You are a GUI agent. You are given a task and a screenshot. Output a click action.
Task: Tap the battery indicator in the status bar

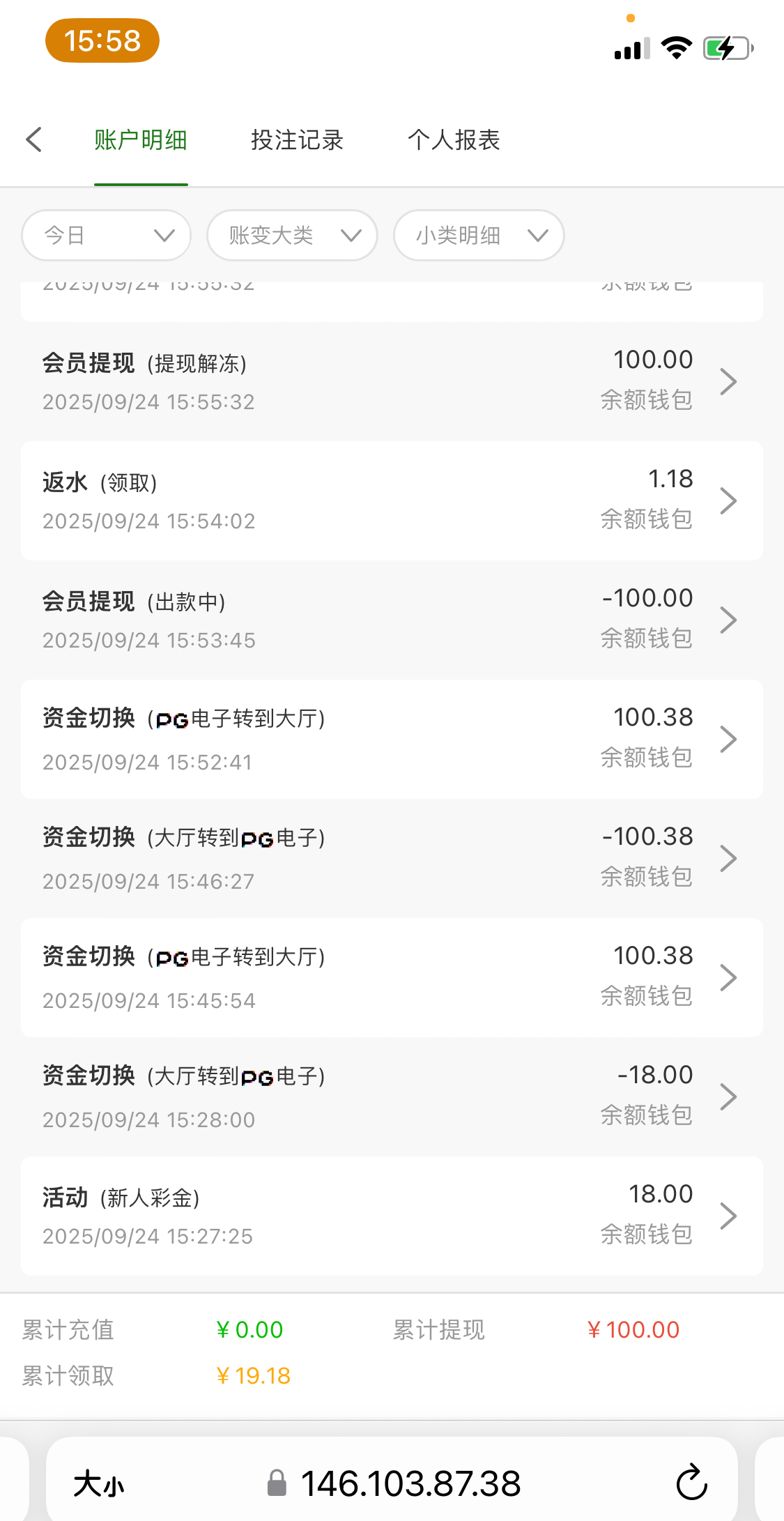click(725, 47)
